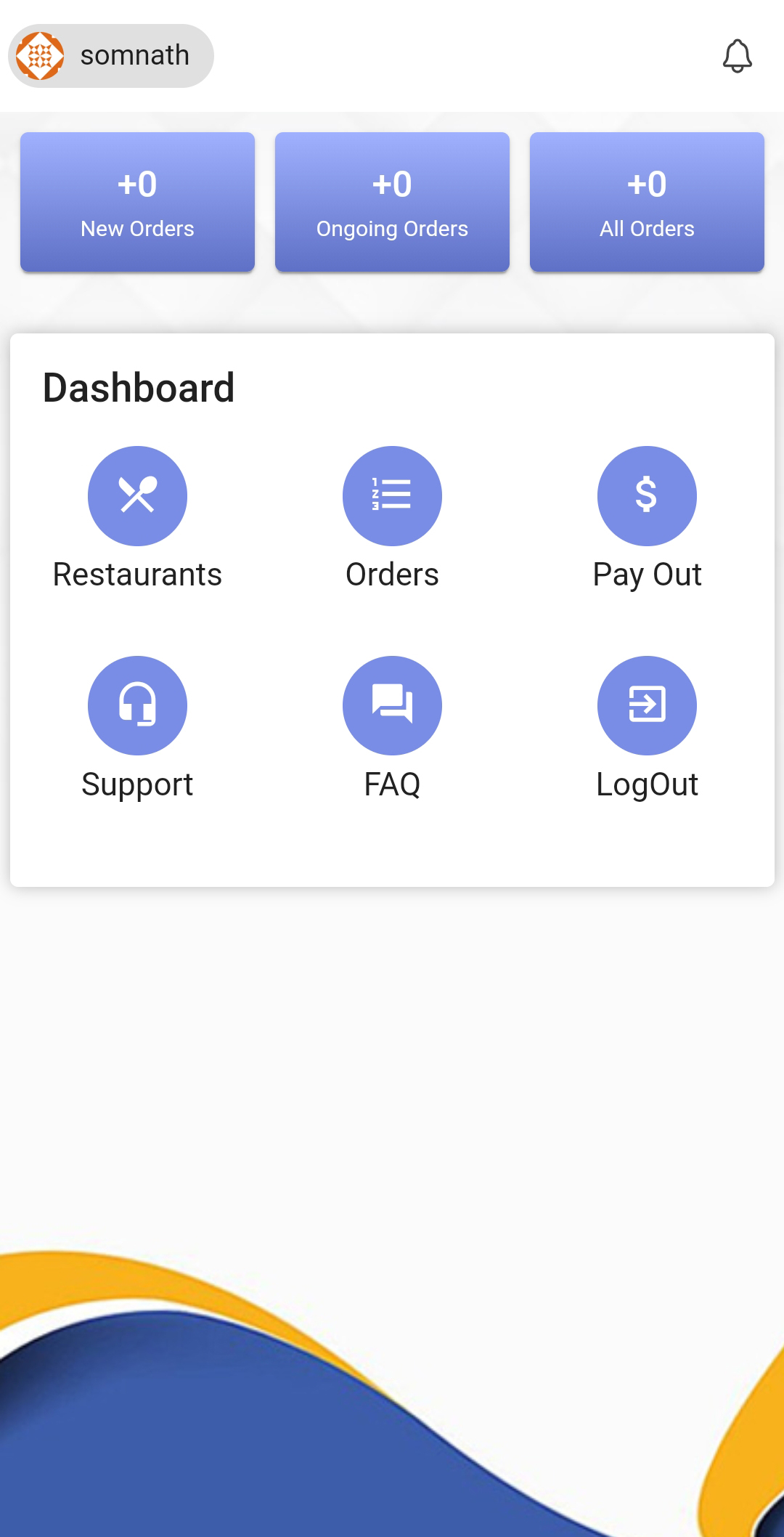This screenshot has width=784, height=1537.
Task: Open the All Orders card
Action: click(647, 202)
